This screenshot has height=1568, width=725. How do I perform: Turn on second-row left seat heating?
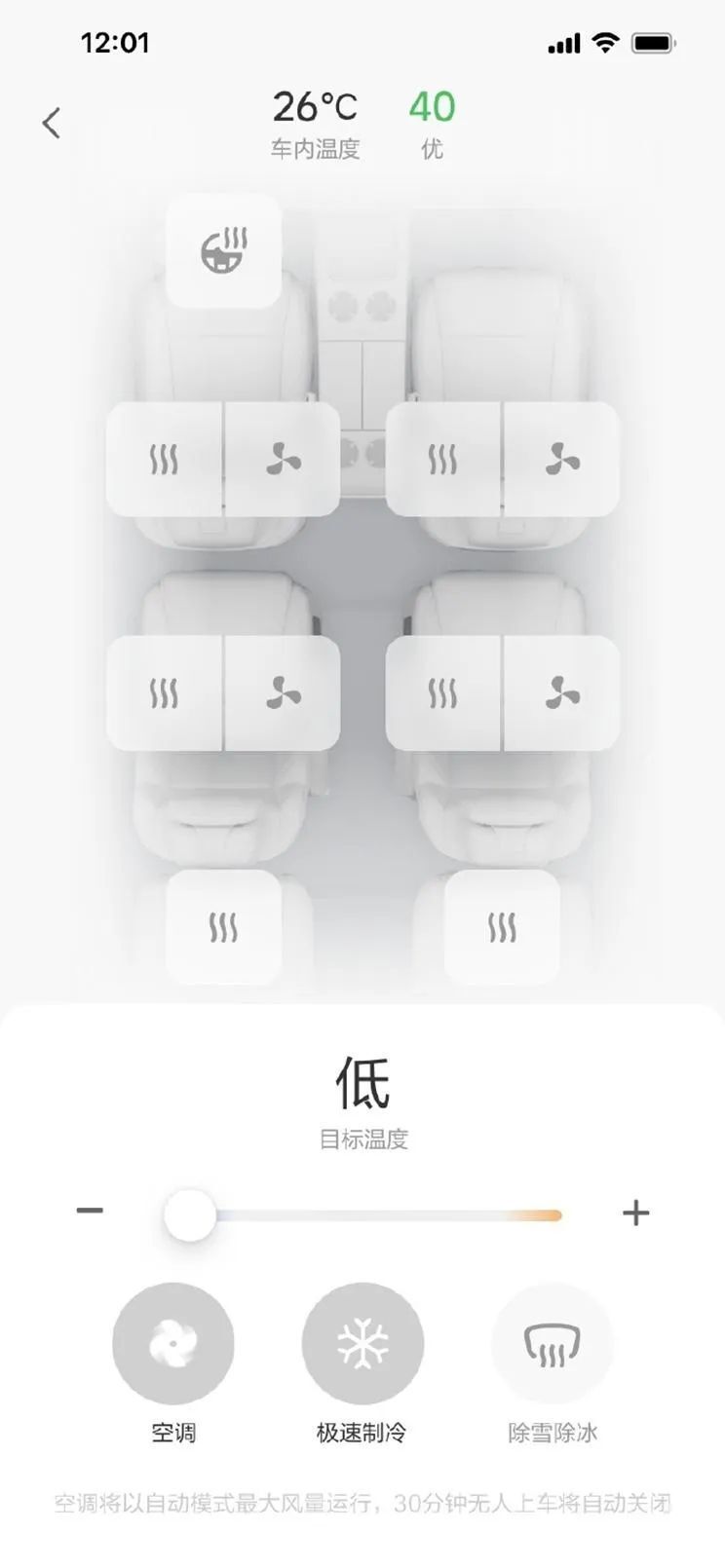pyautogui.click(x=164, y=693)
